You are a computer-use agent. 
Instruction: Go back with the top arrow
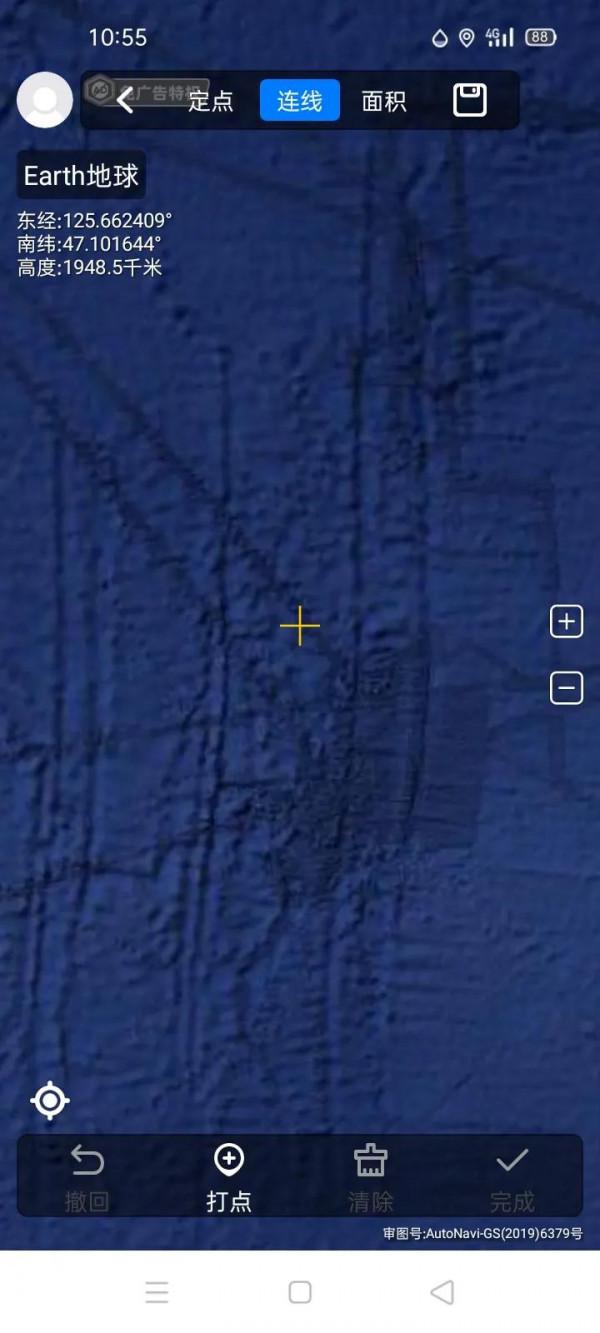point(125,100)
